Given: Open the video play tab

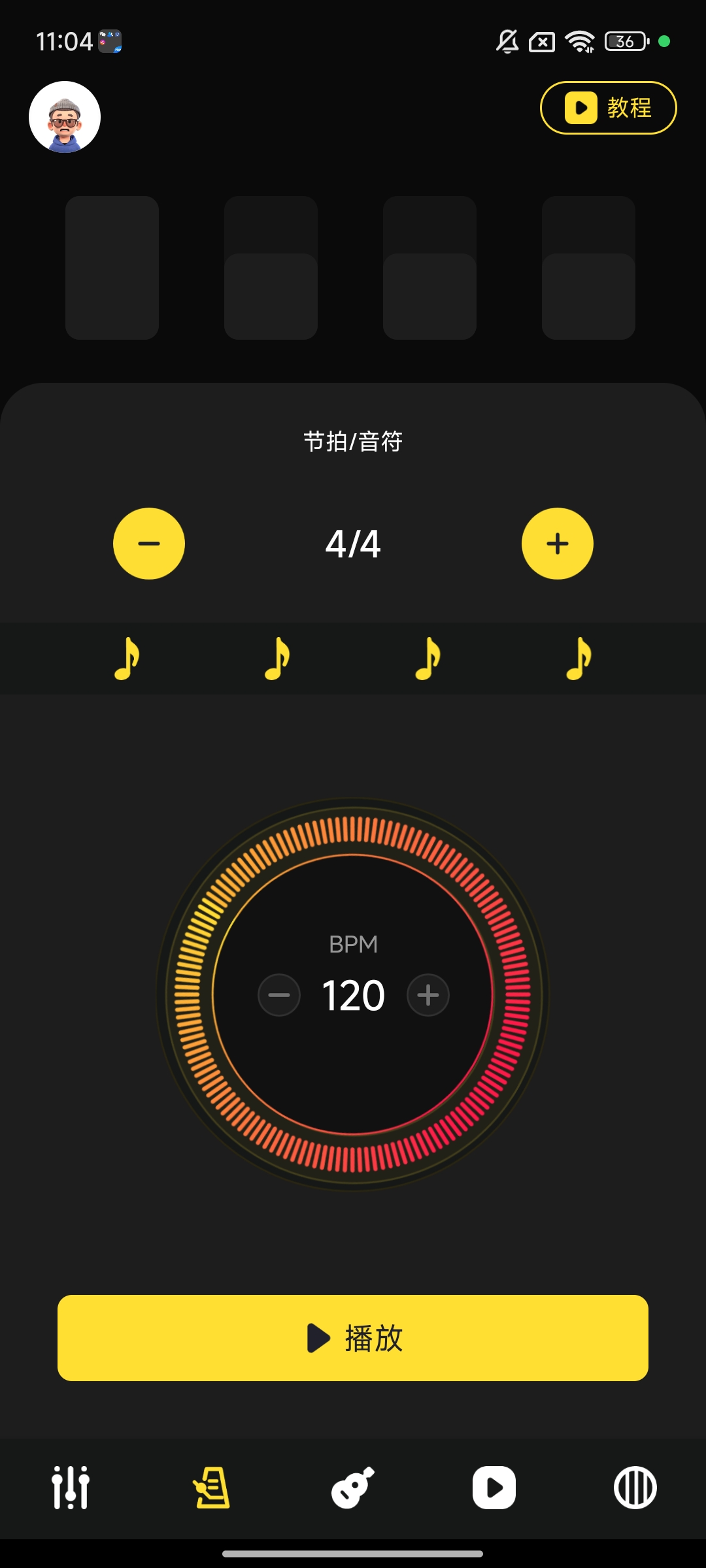Looking at the screenshot, I should tap(494, 1488).
